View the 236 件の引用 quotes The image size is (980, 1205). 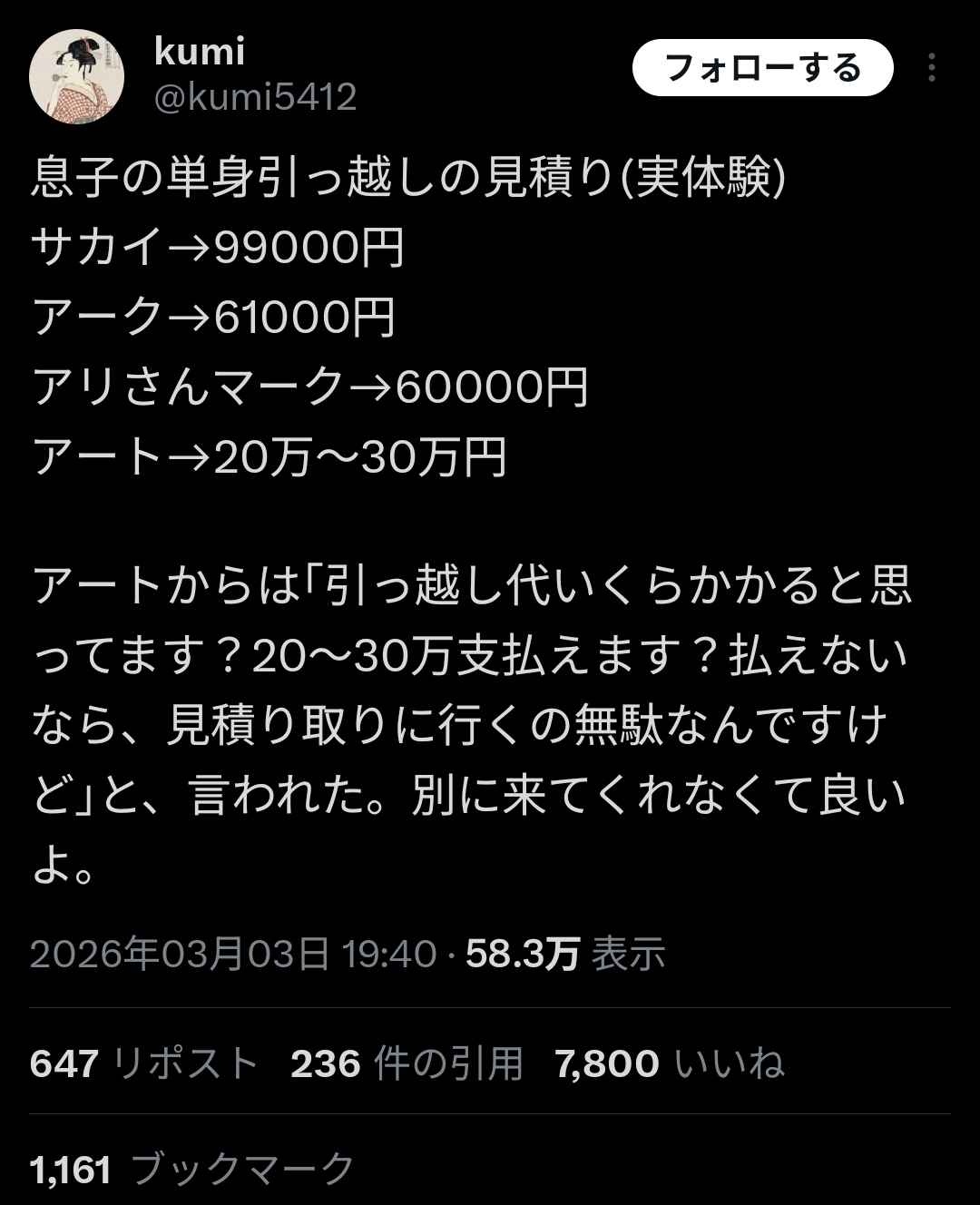[406, 1063]
